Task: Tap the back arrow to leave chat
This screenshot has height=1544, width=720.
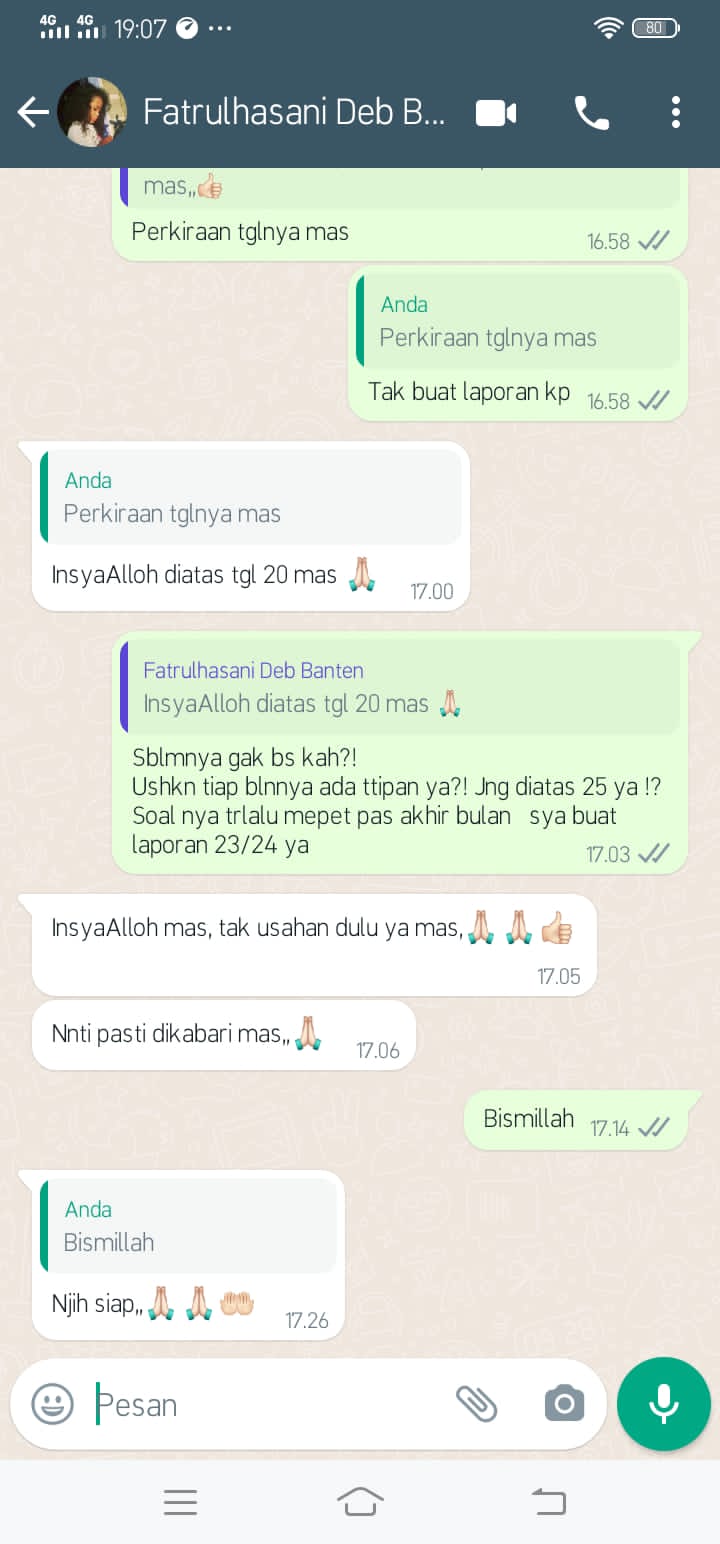Action: [x=32, y=113]
